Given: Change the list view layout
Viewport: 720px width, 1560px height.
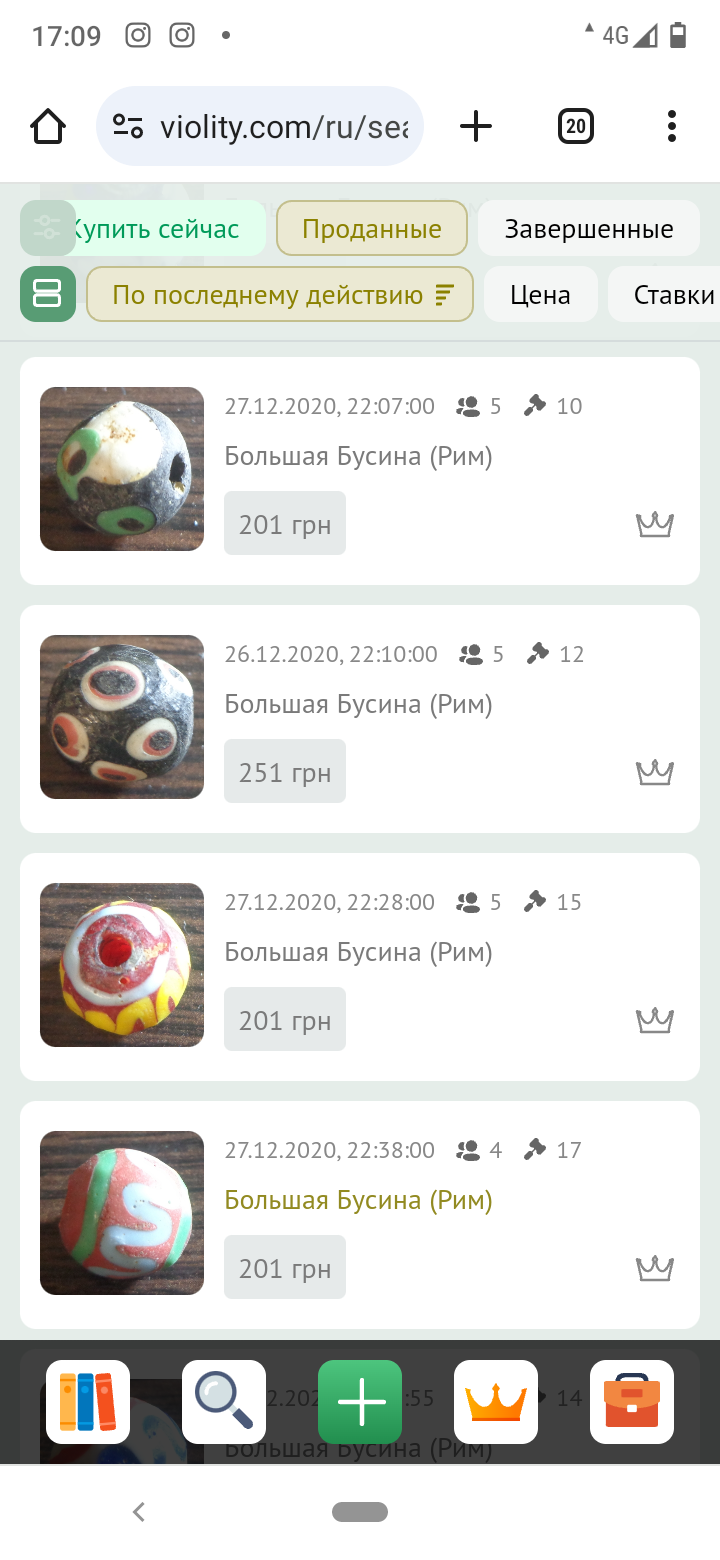Looking at the screenshot, I should (48, 294).
